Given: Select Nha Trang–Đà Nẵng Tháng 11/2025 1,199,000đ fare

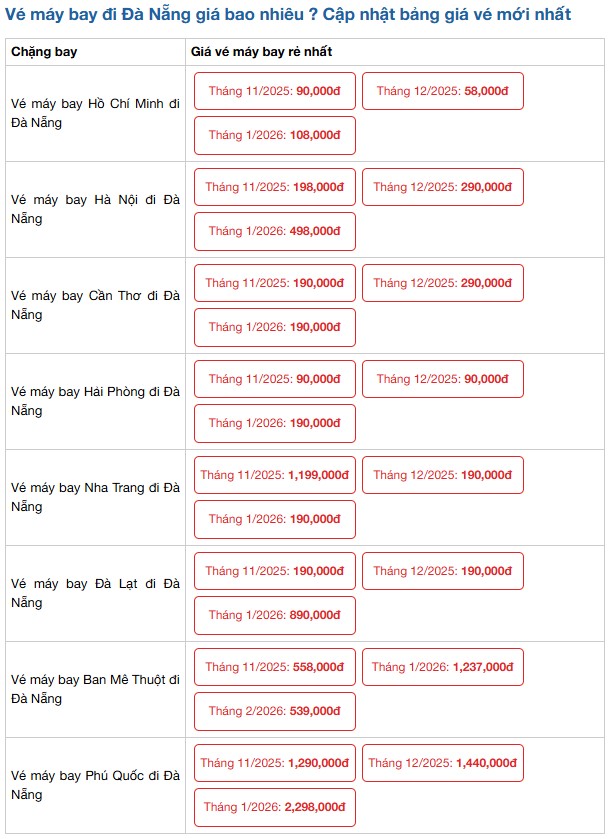Looking at the screenshot, I should 274,475.
